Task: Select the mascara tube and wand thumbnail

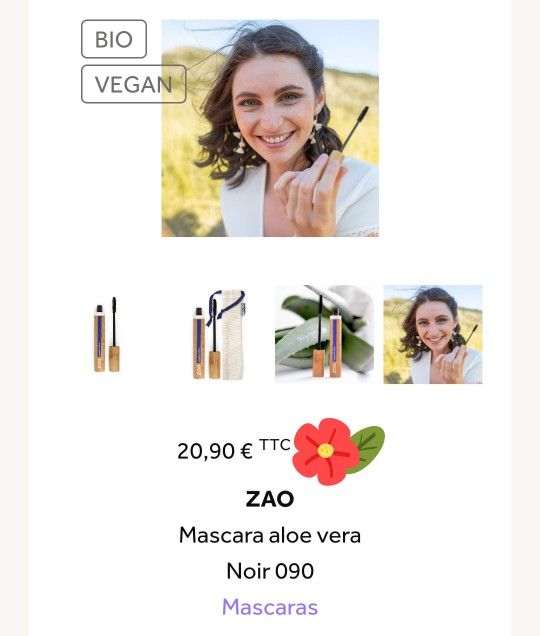Action: tap(107, 334)
